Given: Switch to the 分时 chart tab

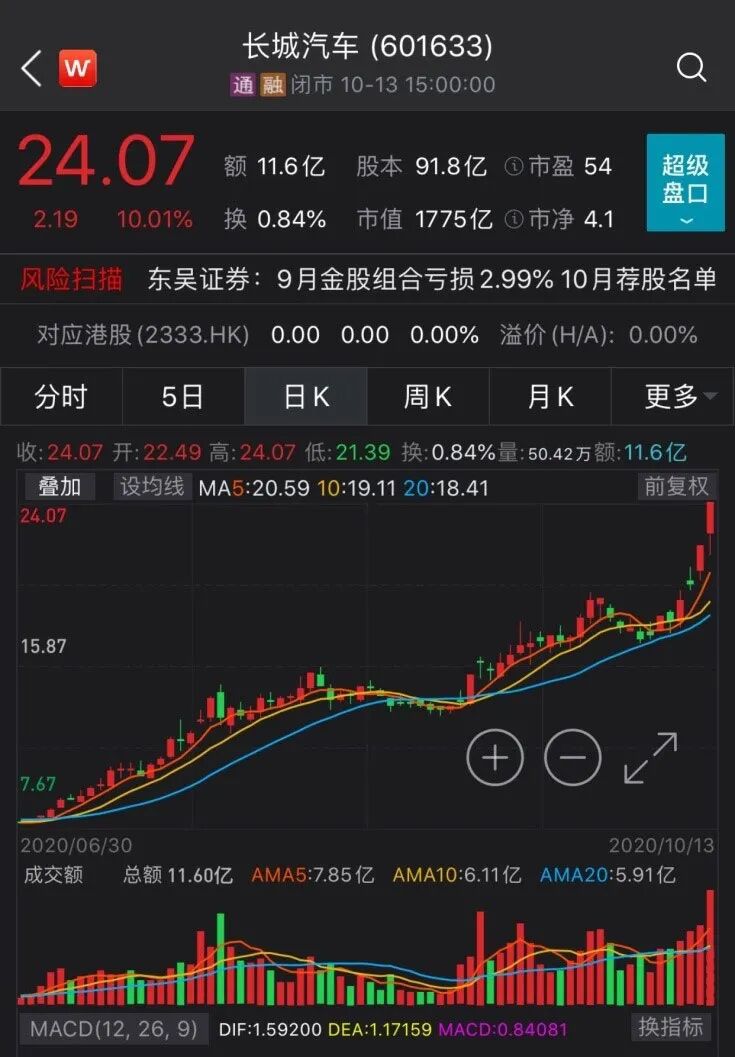Looking at the screenshot, I should pos(61,397).
